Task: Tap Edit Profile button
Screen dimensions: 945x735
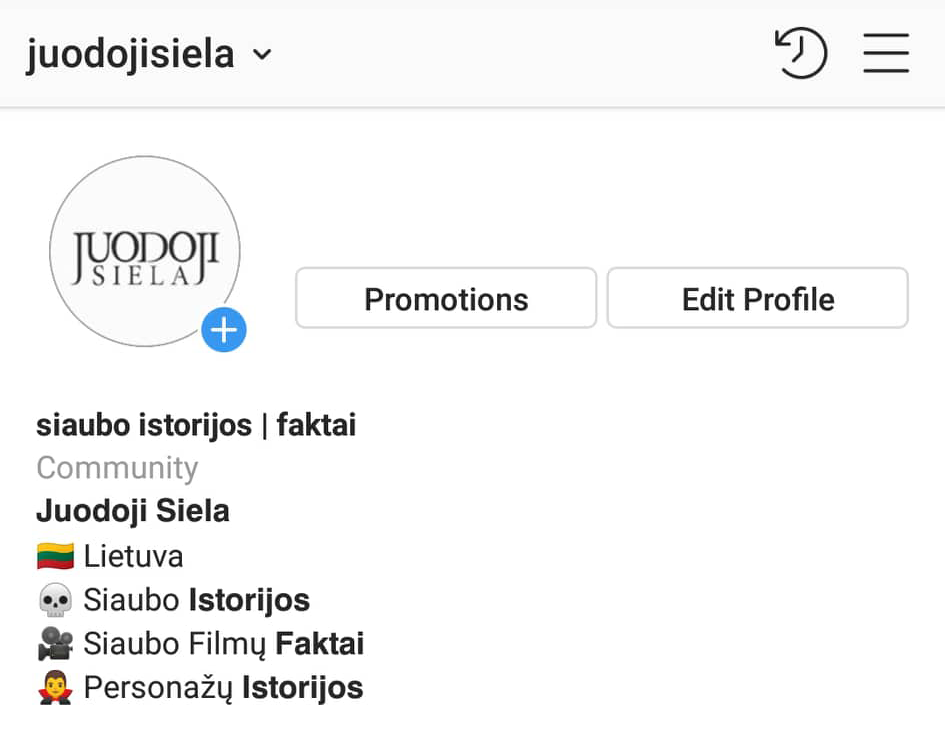Action: pos(757,298)
